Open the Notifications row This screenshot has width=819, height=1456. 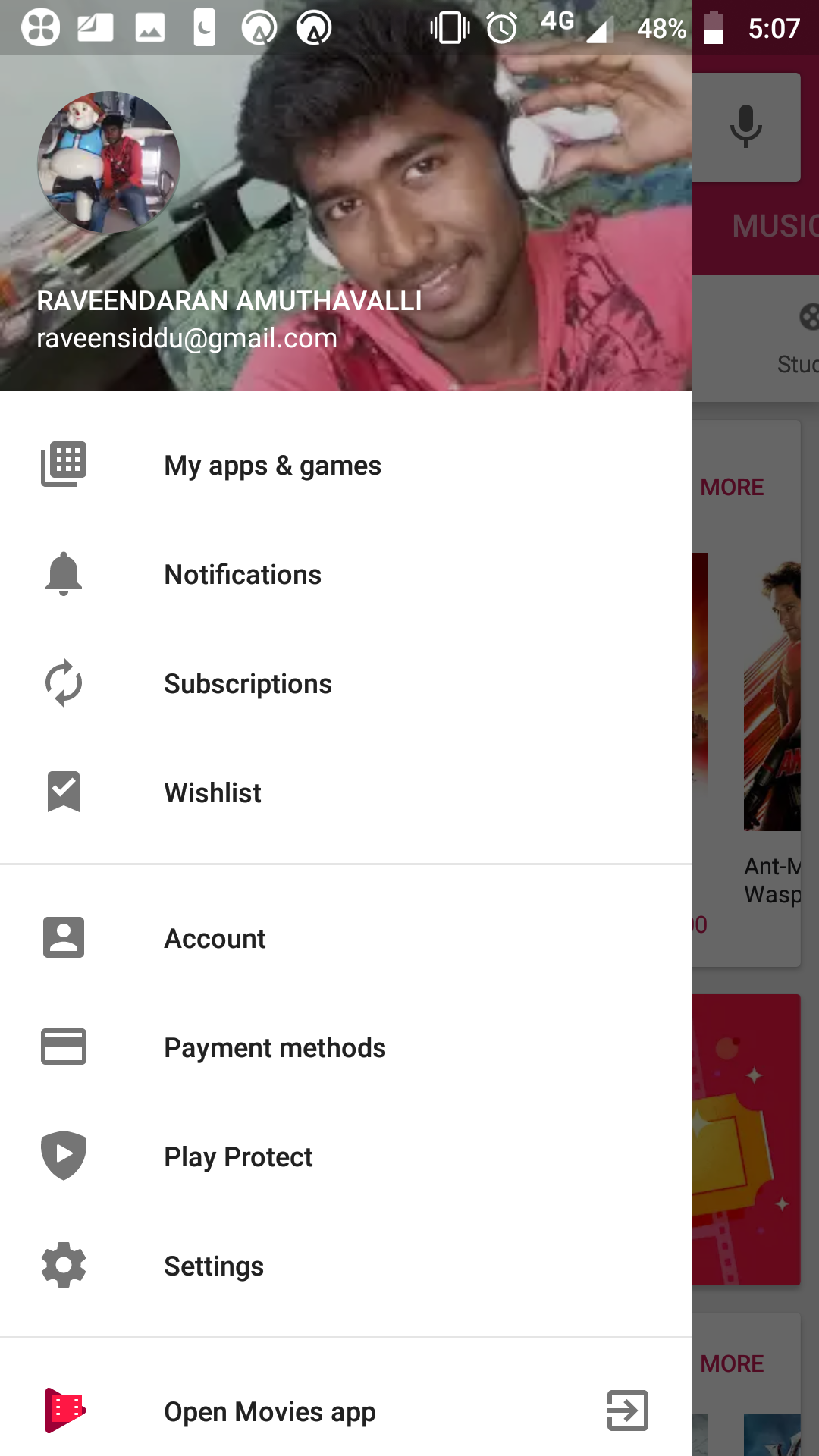[x=346, y=574]
